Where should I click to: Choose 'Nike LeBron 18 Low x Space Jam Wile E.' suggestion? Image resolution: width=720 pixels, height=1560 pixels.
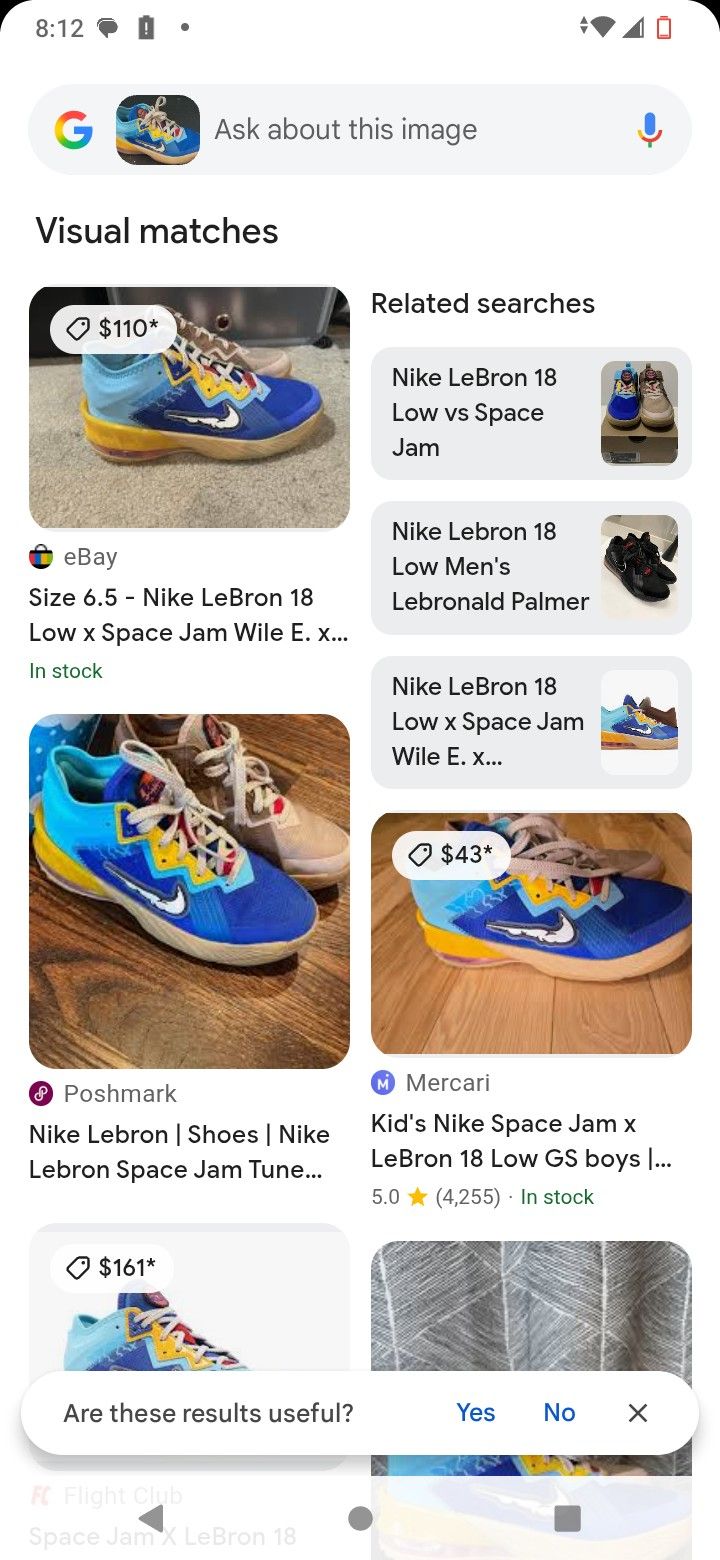point(531,722)
